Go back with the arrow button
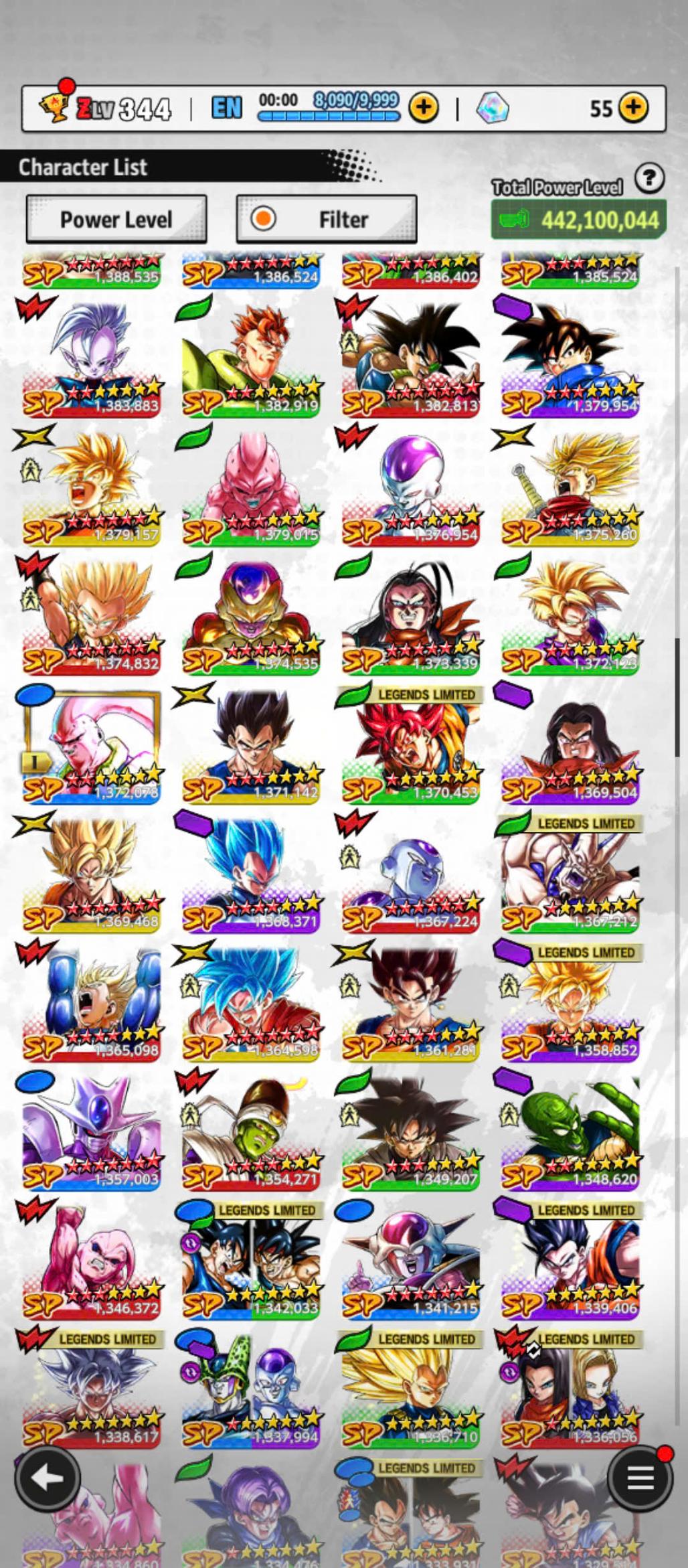Image resolution: width=688 pixels, height=1568 pixels. [x=47, y=1478]
